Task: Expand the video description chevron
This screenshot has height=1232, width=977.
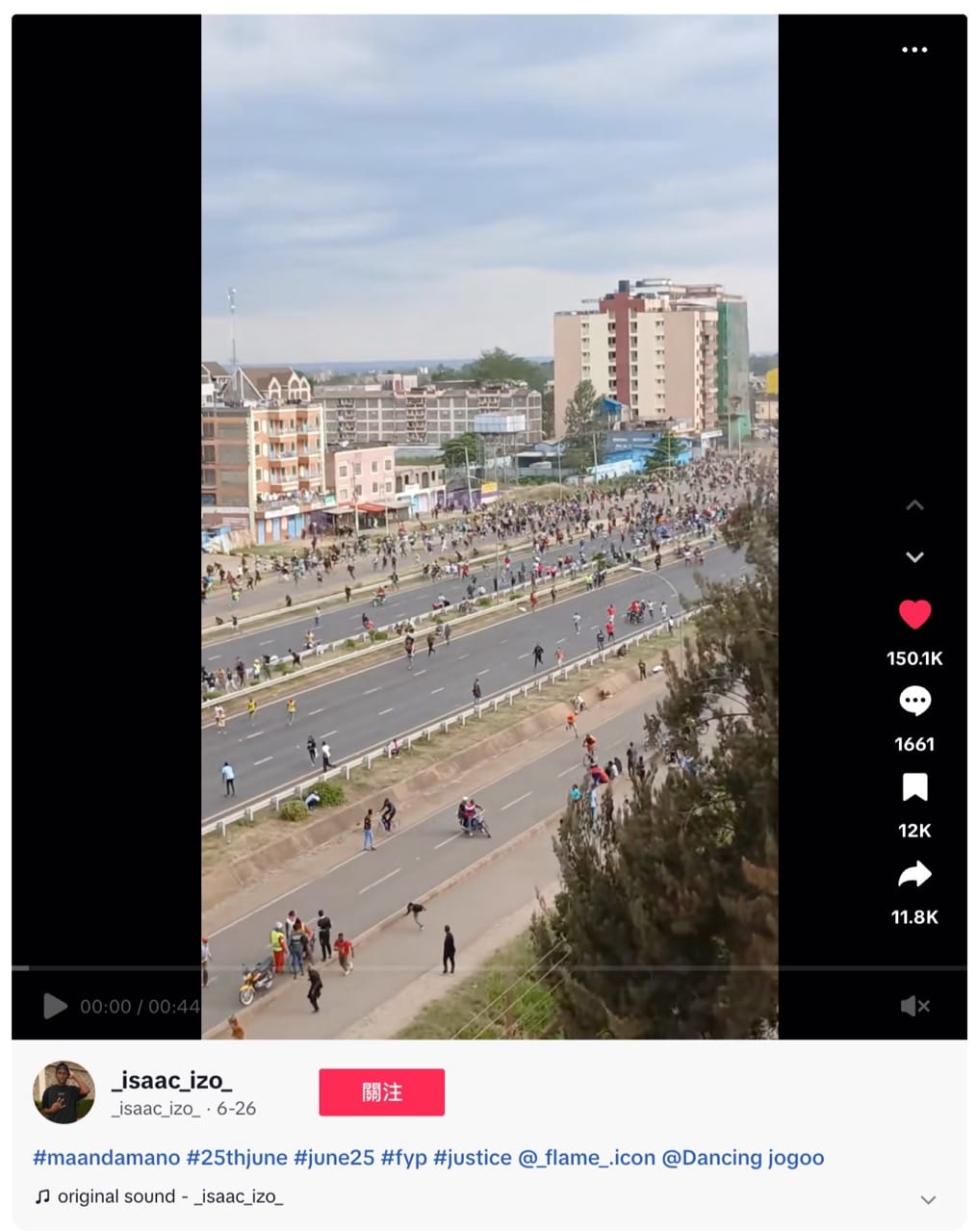Action: coord(928,1199)
